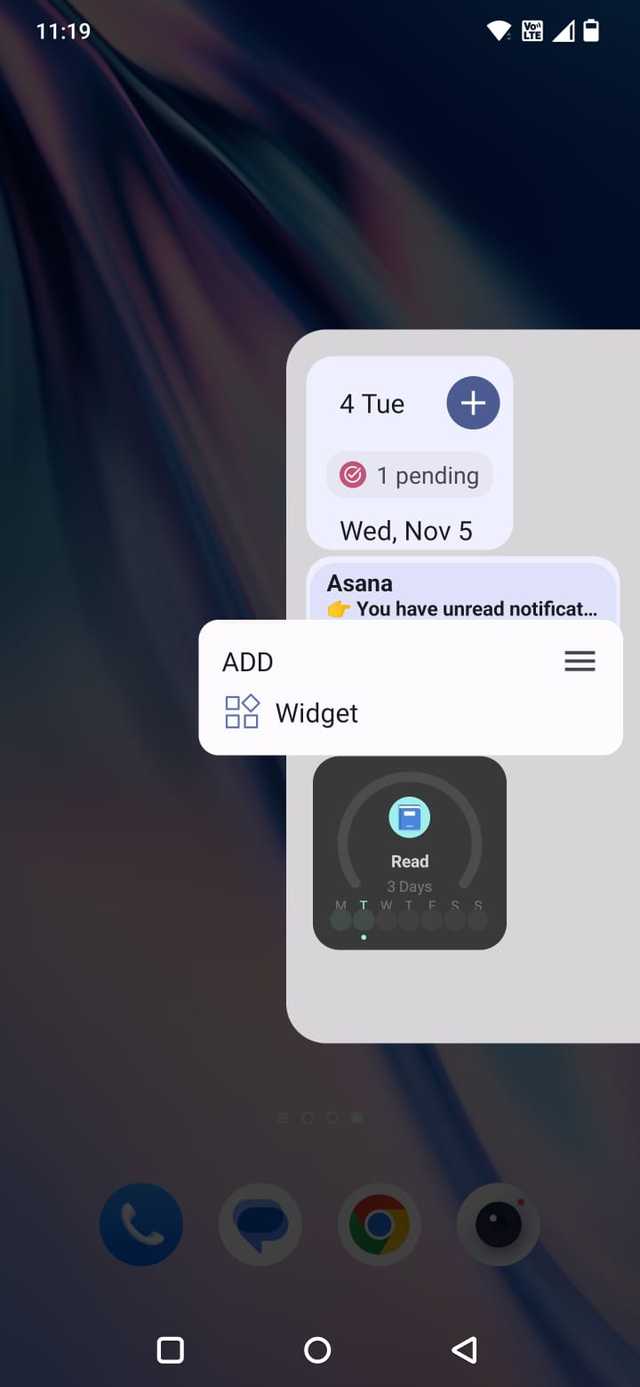Screen dimensions: 640x1387
Task: Open the Camera app
Action: 498,1224
